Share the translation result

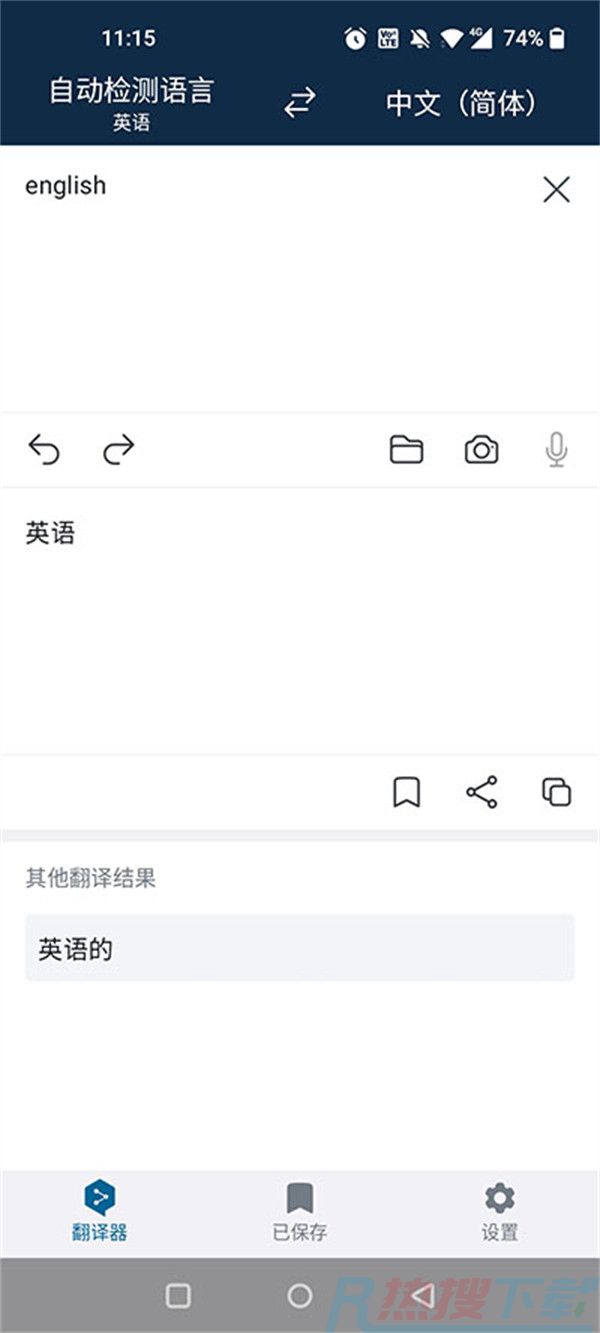click(482, 792)
